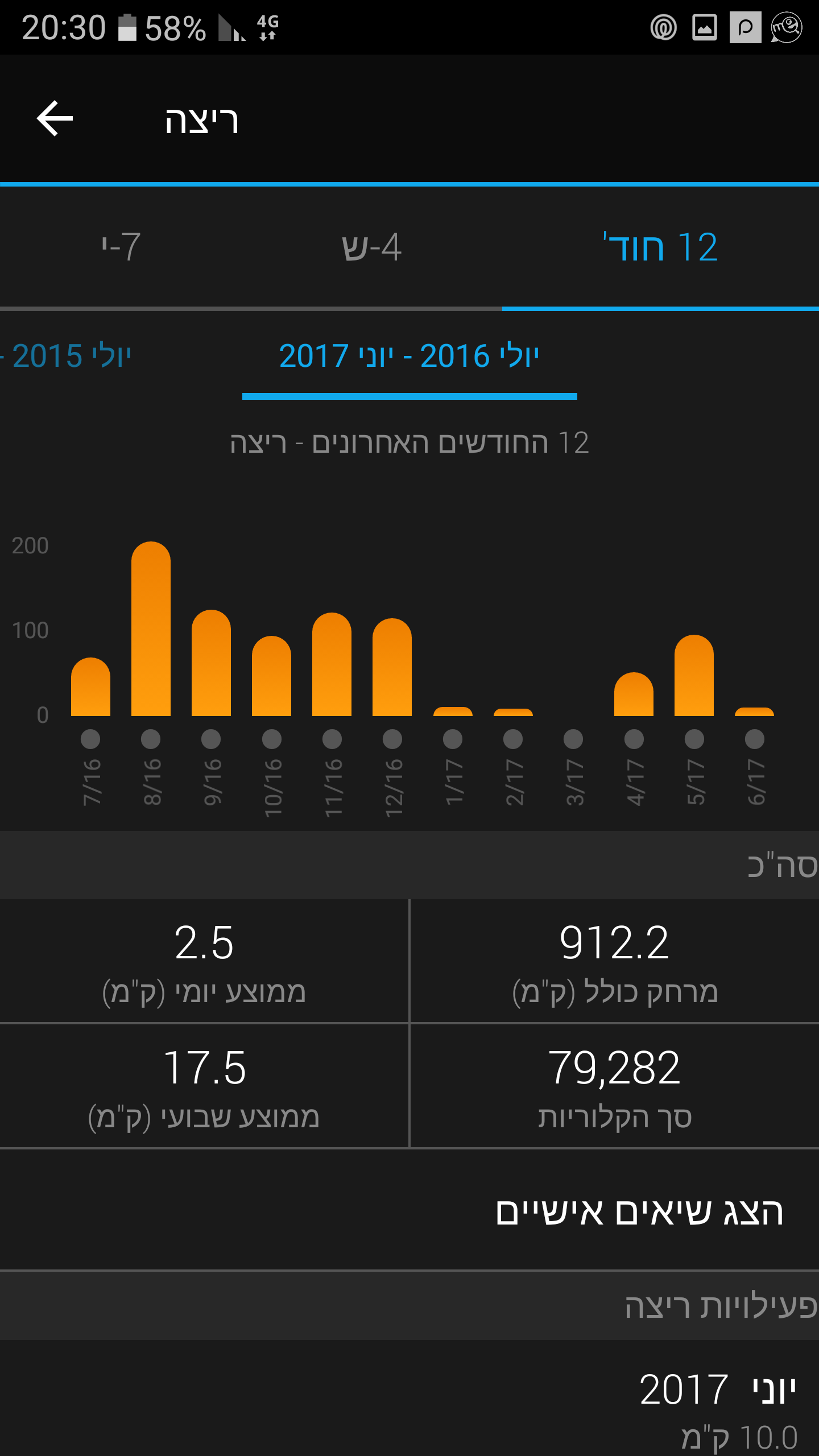
Task: Select the July 2016 - June 2017 period
Action: pos(409,356)
